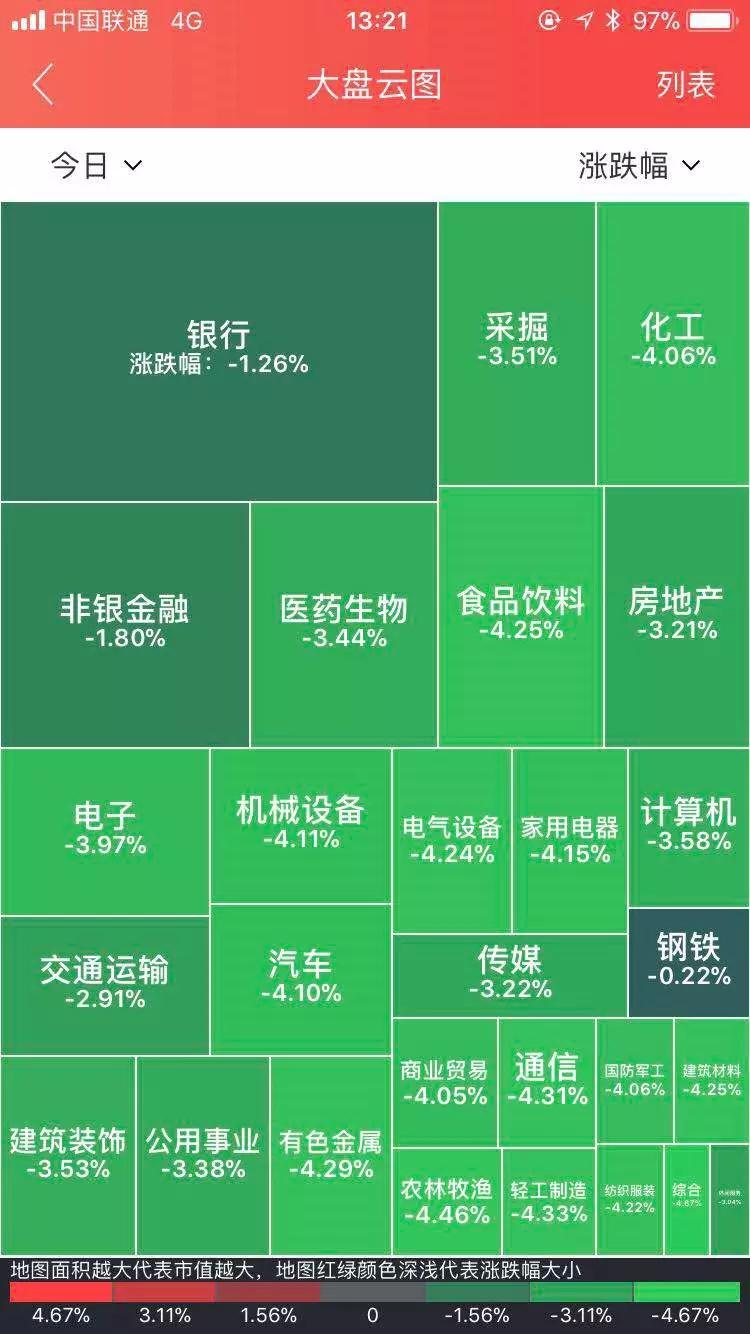Select the 银行 bank sector tile

click(x=218, y=345)
